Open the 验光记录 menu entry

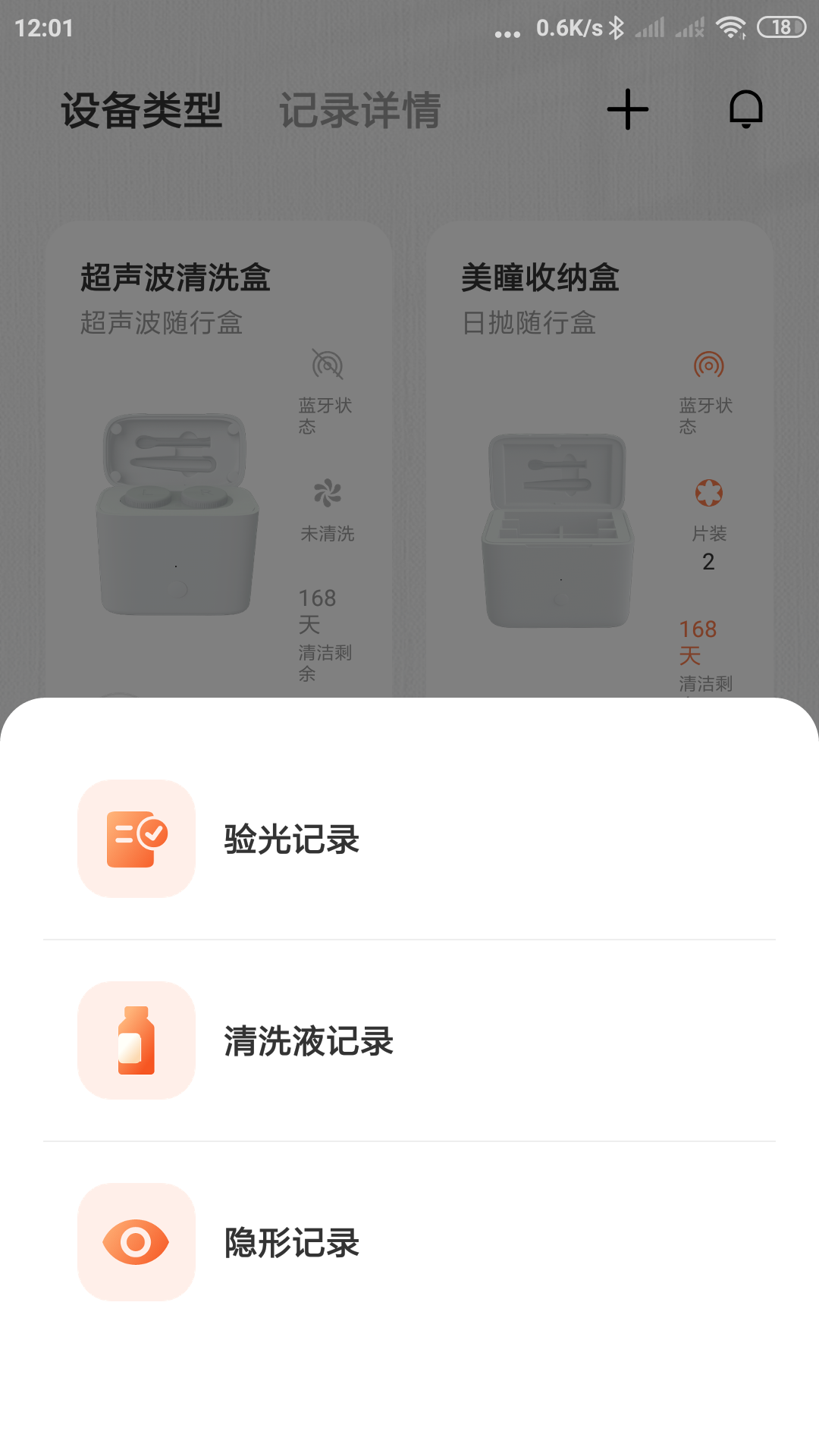point(292,839)
